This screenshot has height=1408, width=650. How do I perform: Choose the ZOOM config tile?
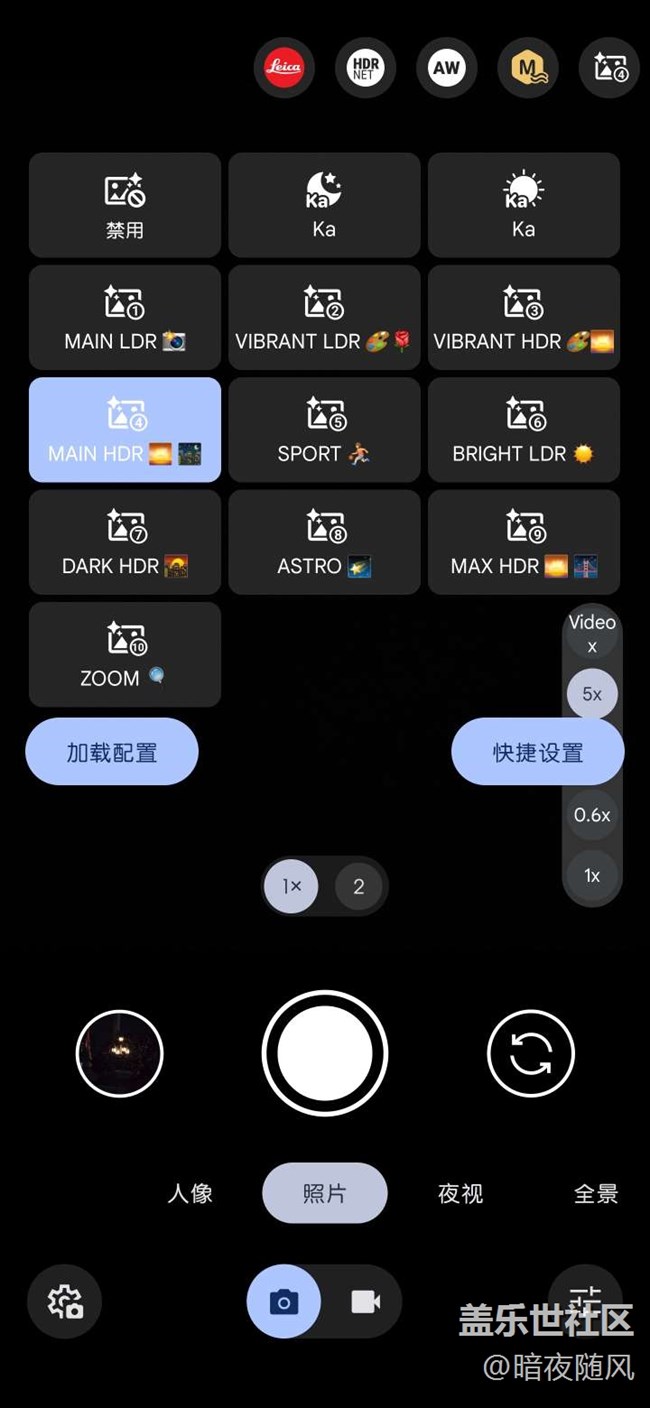[125, 654]
